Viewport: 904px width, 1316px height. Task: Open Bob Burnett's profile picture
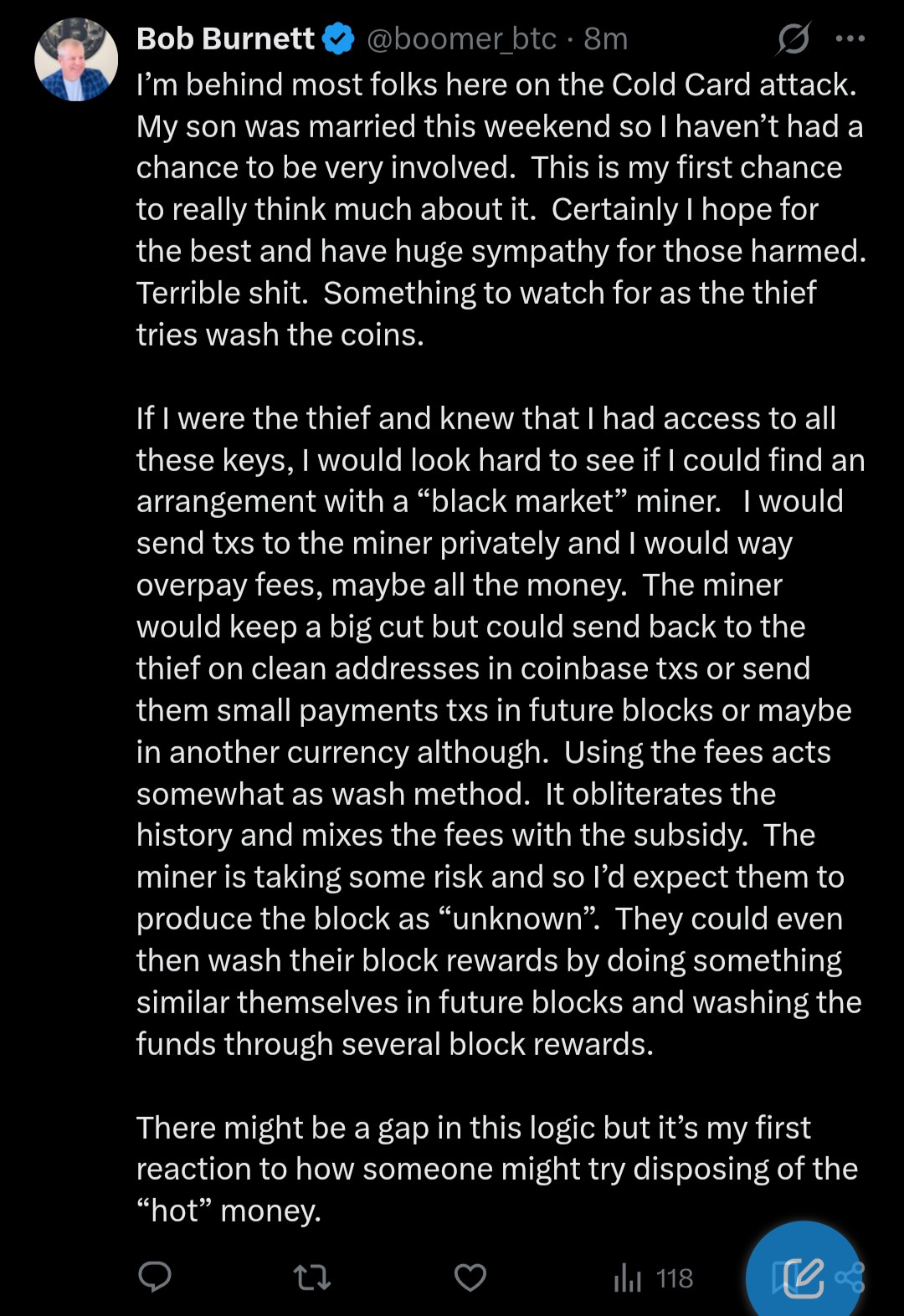pyautogui.click(x=76, y=59)
